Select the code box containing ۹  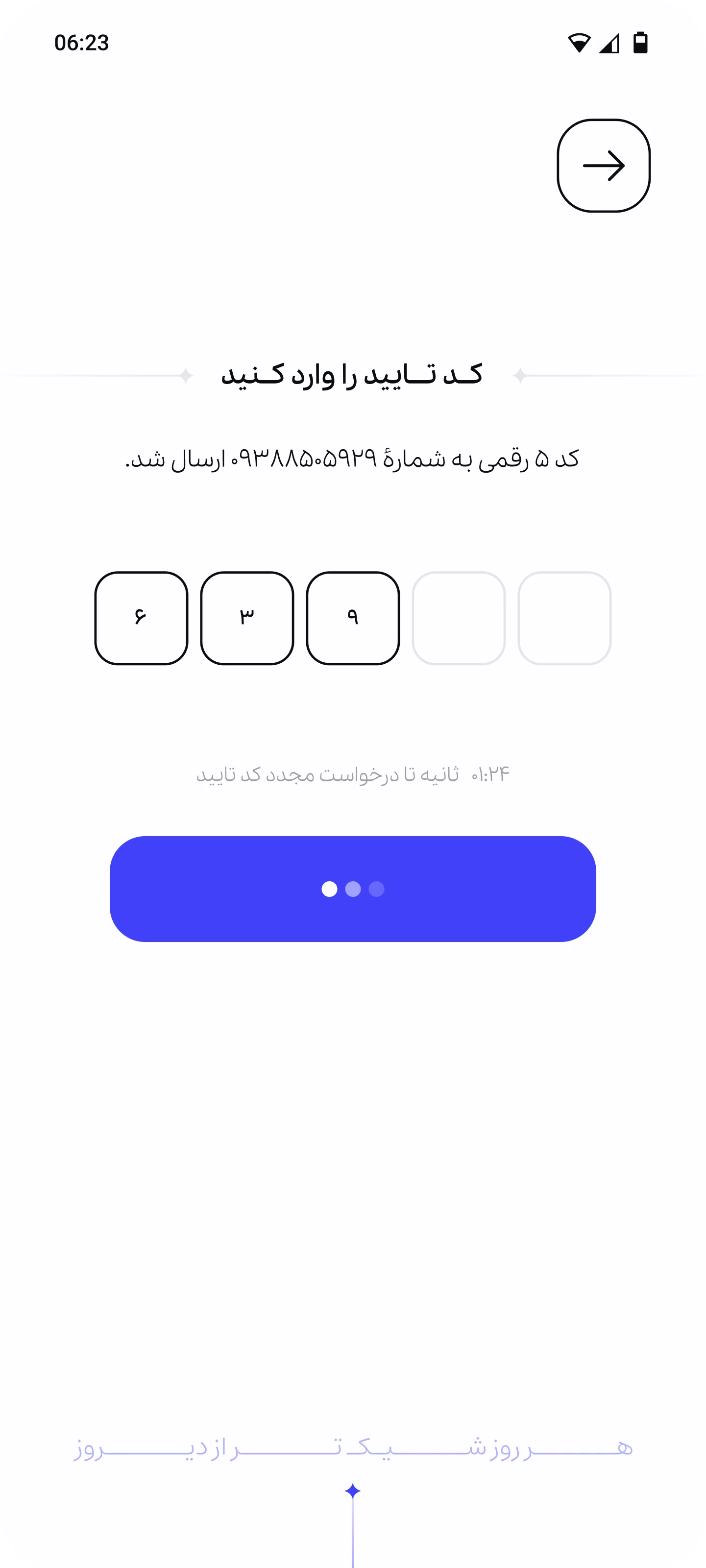point(353,618)
